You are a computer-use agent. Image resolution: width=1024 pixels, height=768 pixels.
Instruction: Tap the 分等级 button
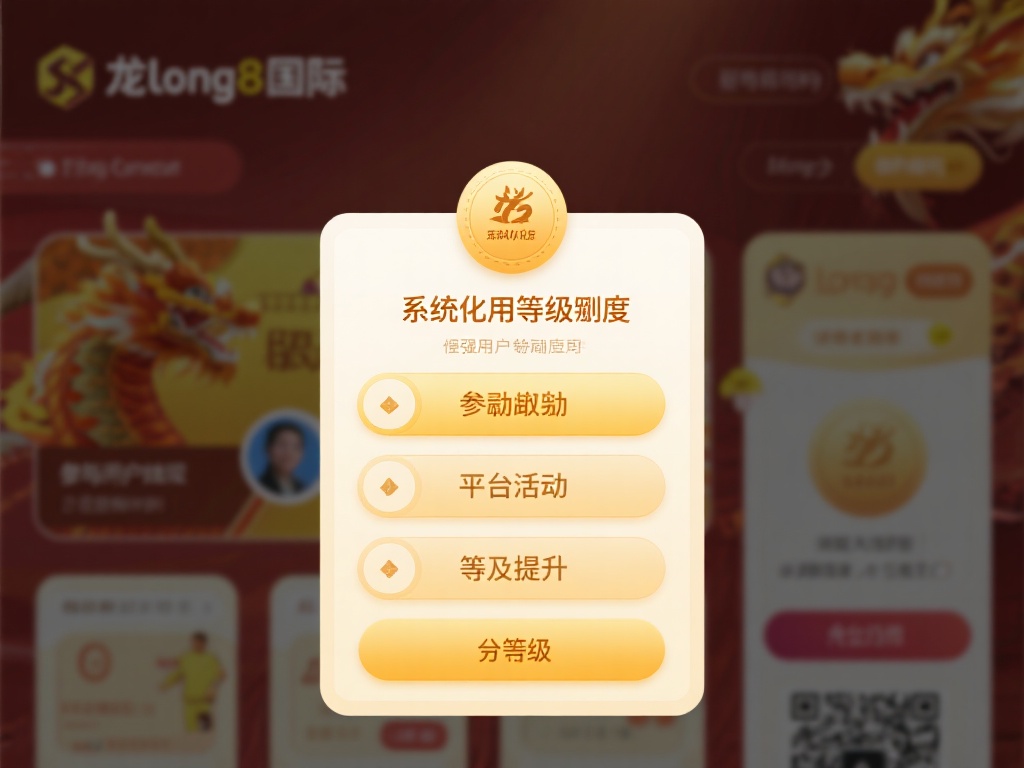pos(511,651)
